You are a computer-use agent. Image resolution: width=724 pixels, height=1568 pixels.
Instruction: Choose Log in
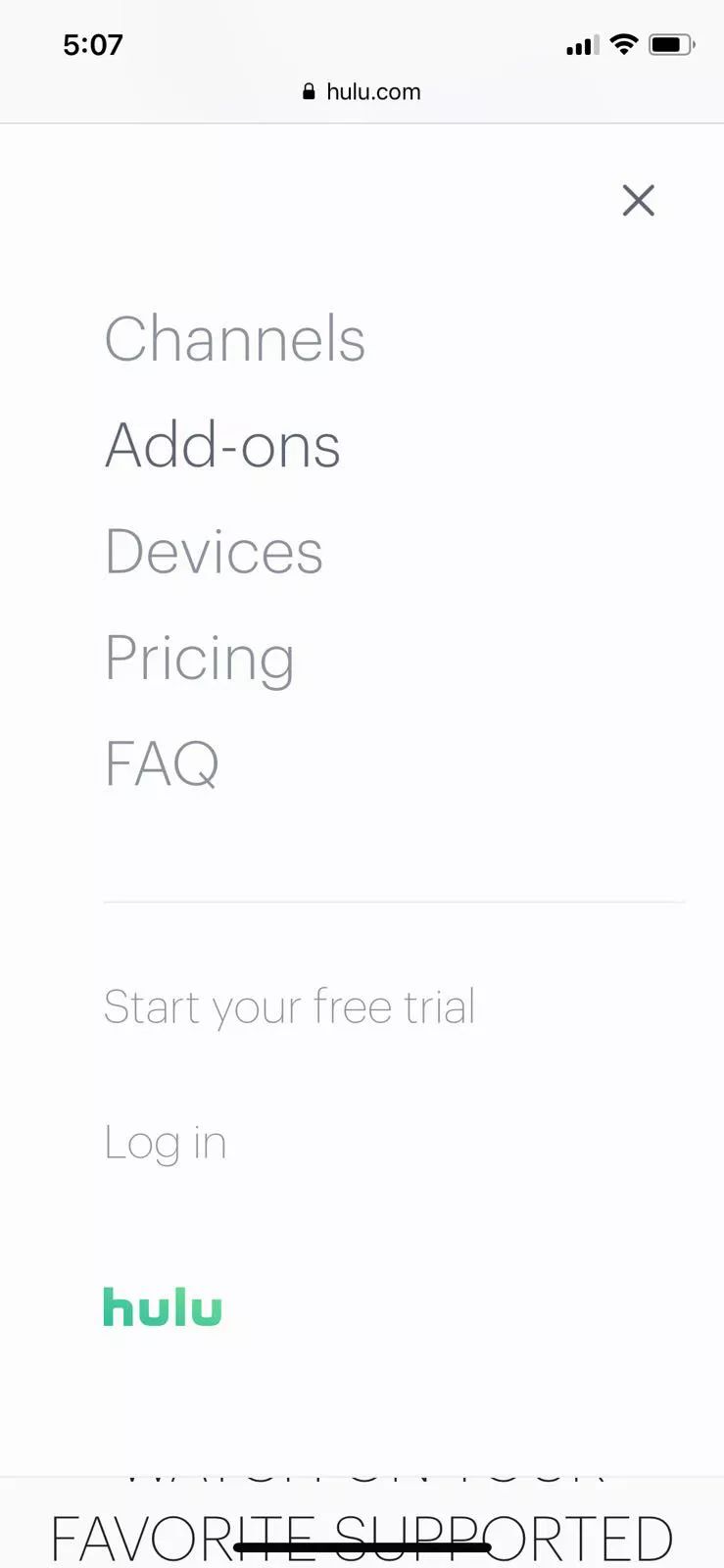click(166, 1143)
